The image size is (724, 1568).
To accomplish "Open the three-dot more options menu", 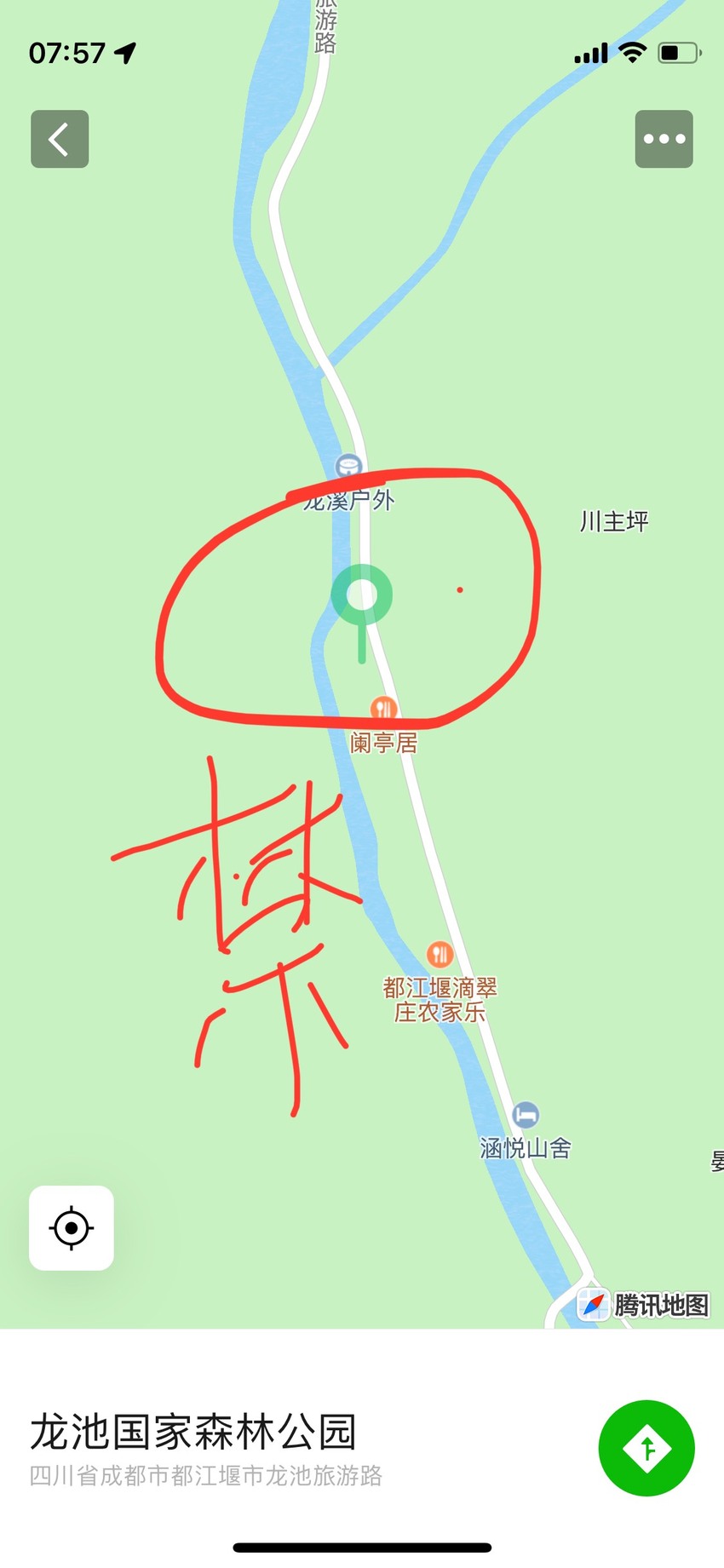I will coord(664,139).
